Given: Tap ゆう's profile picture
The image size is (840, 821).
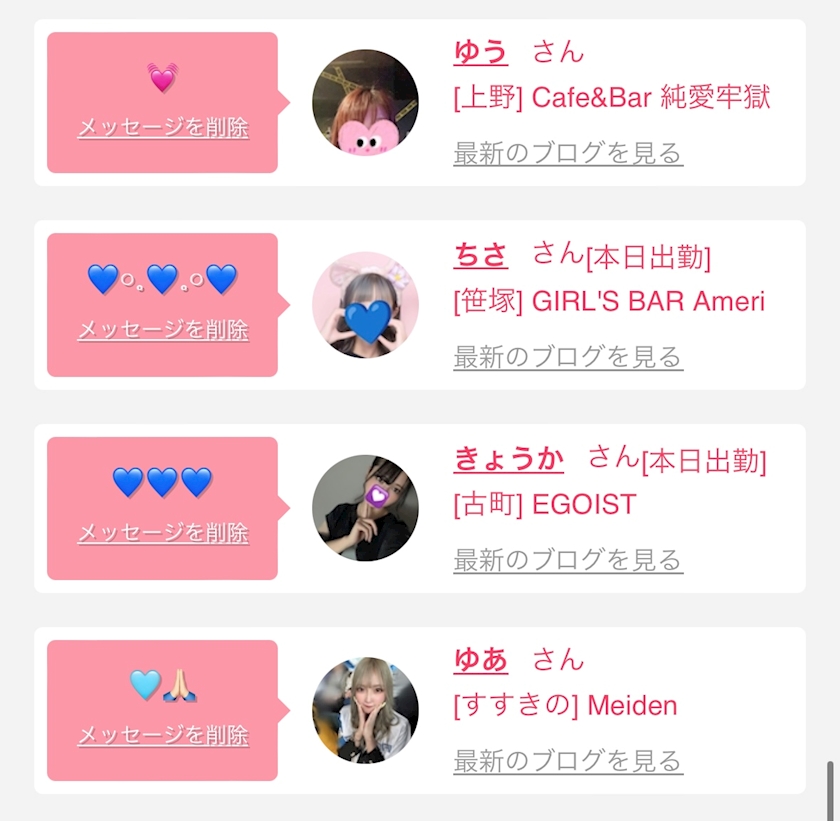Looking at the screenshot, I should click(365, 103).
